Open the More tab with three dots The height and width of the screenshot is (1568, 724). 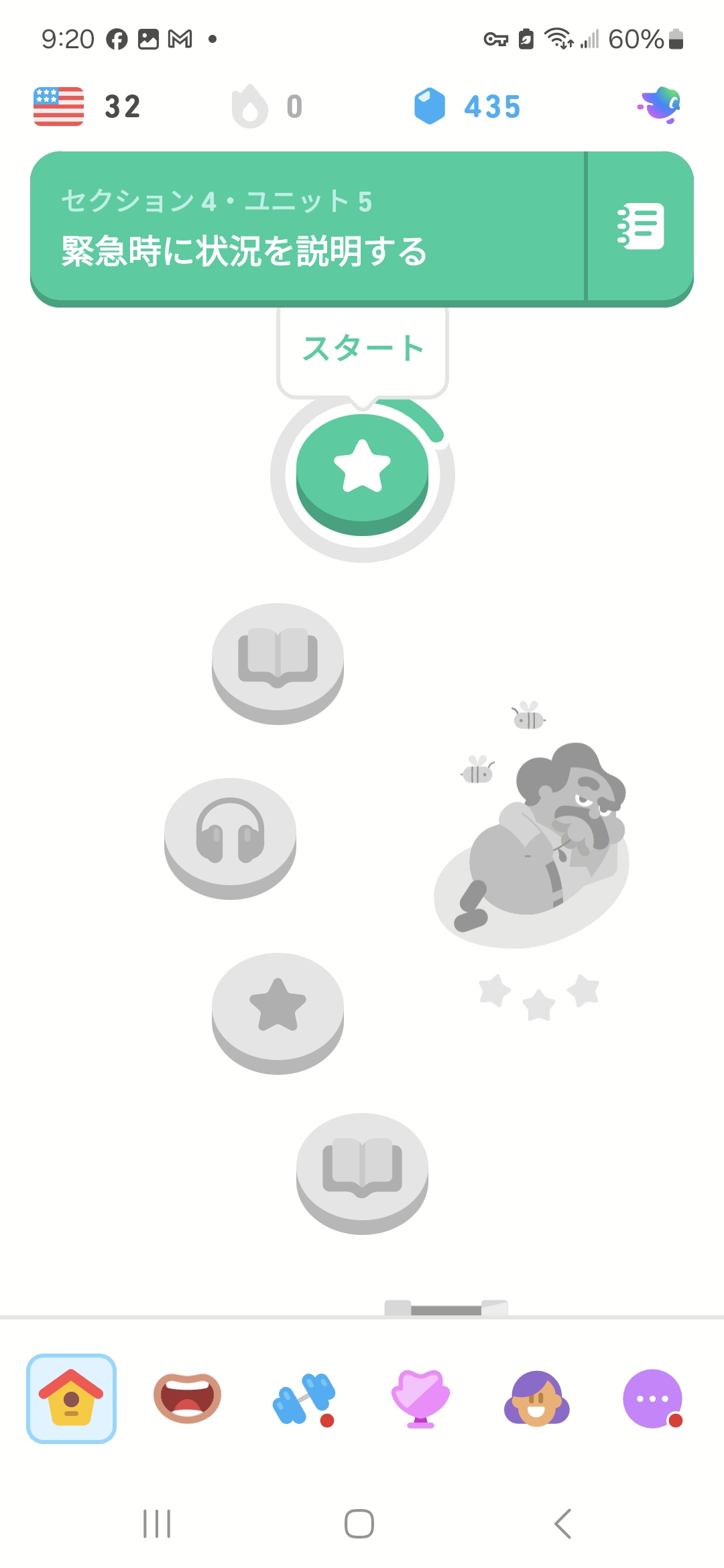[x=652, y=1398]
